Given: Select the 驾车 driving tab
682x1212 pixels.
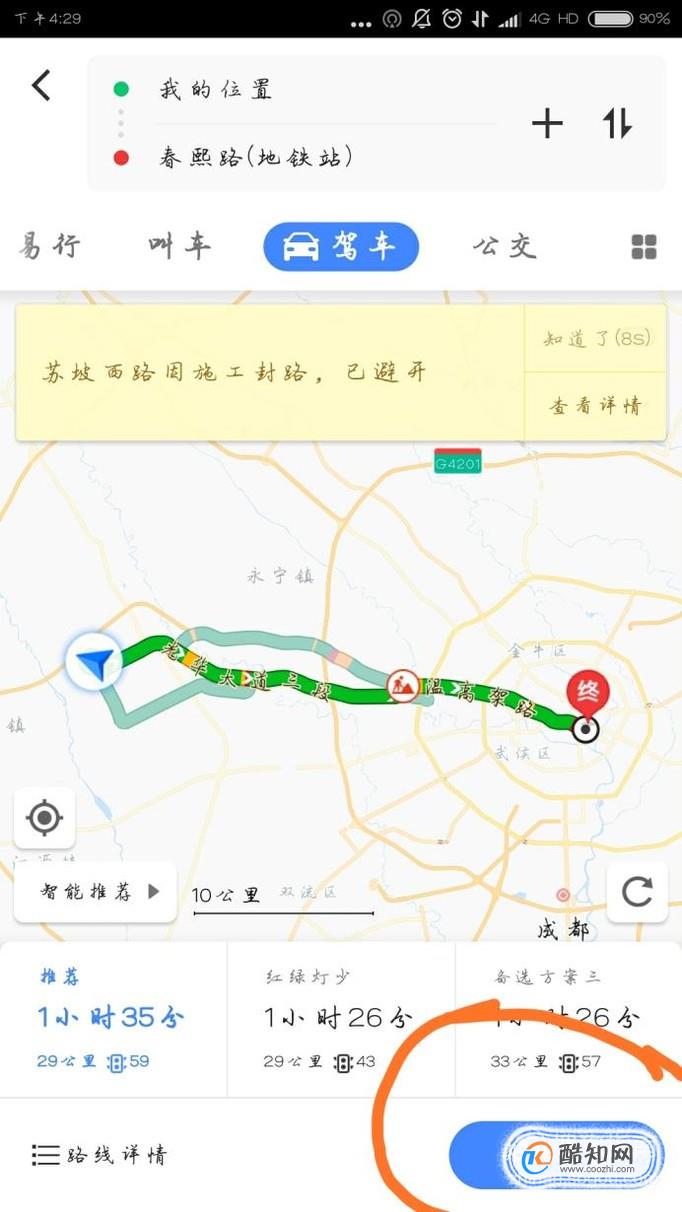Looking at the screenshot, I should [341, 246].
